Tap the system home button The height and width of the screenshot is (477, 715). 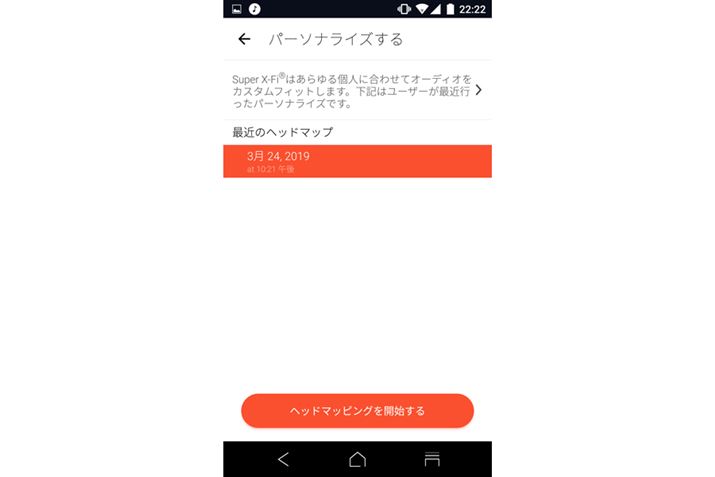(x=357, y=459)
